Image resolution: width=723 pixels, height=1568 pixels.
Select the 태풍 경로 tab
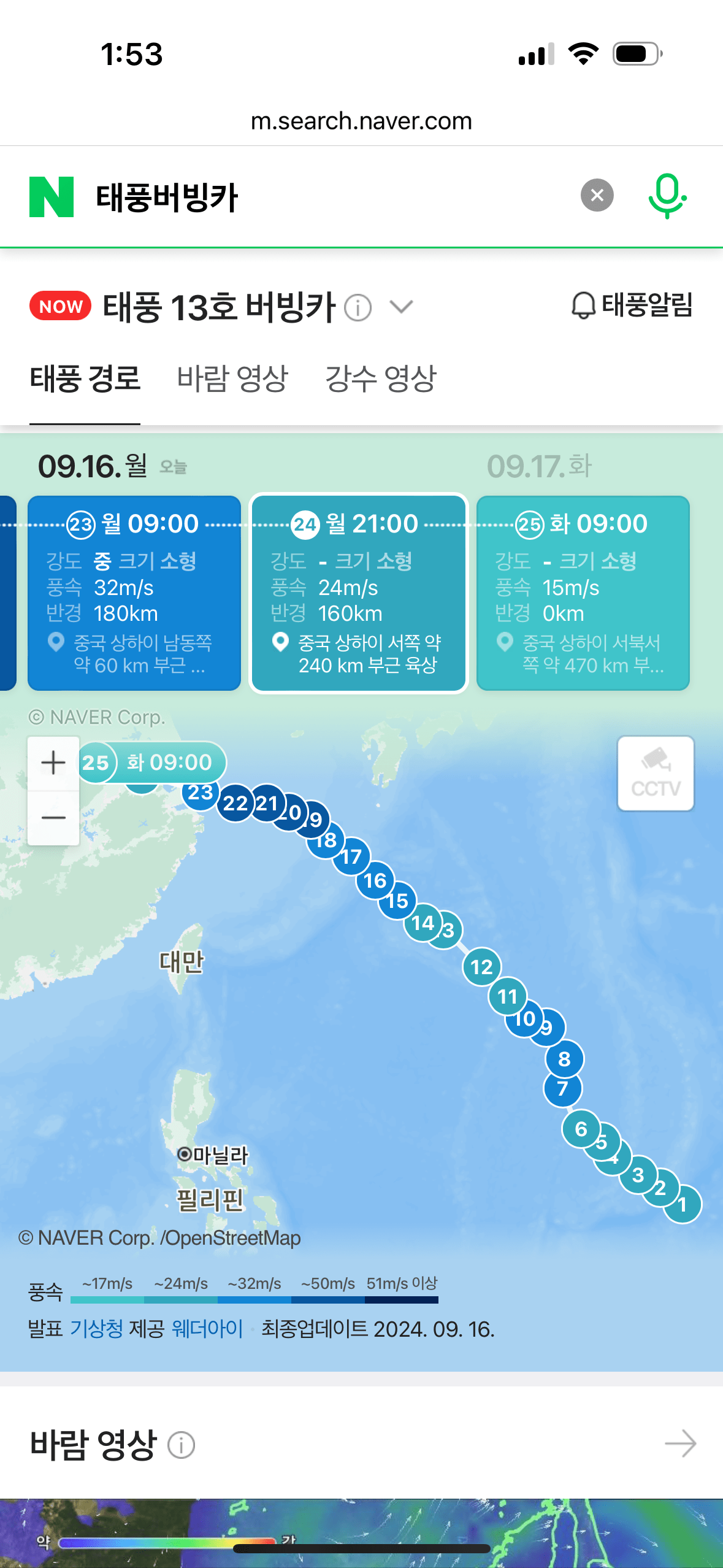[85, 378]
